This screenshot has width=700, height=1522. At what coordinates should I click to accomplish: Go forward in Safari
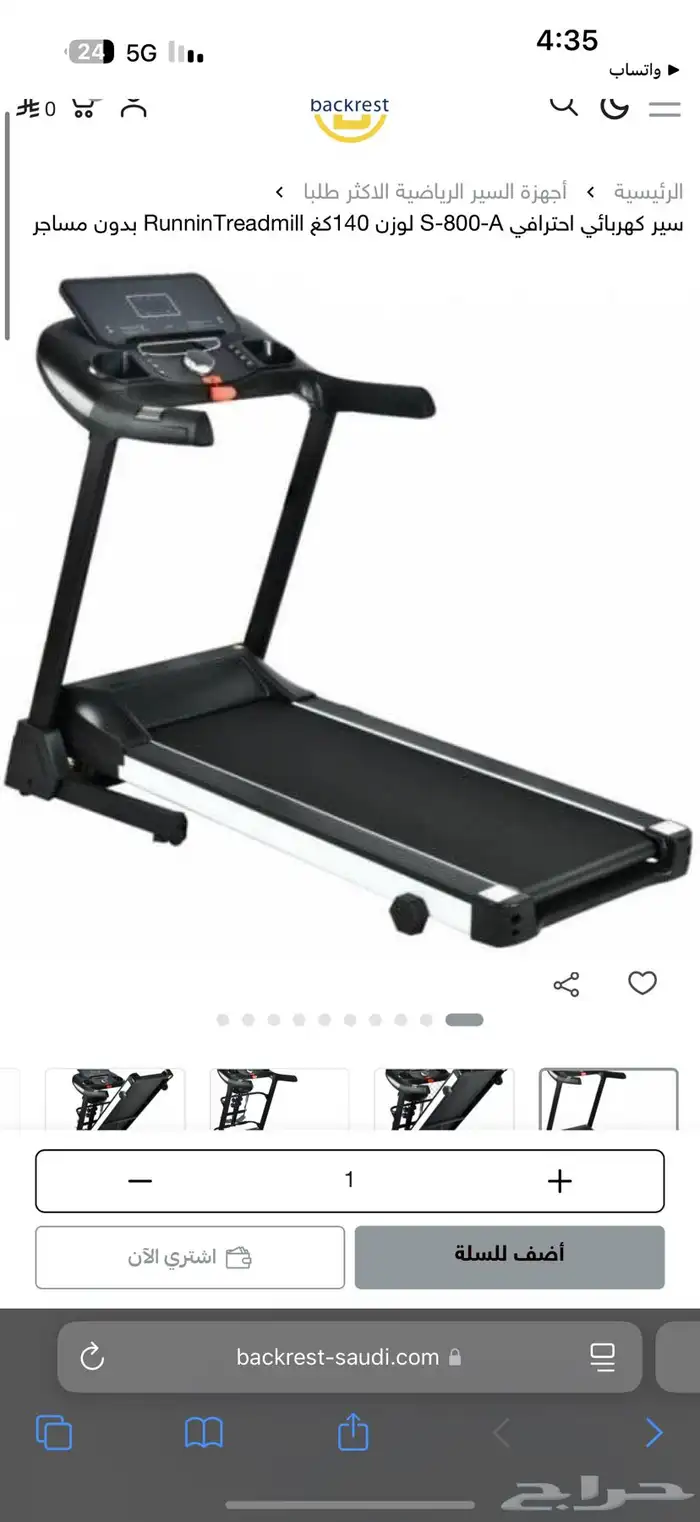click(654, 1433)
